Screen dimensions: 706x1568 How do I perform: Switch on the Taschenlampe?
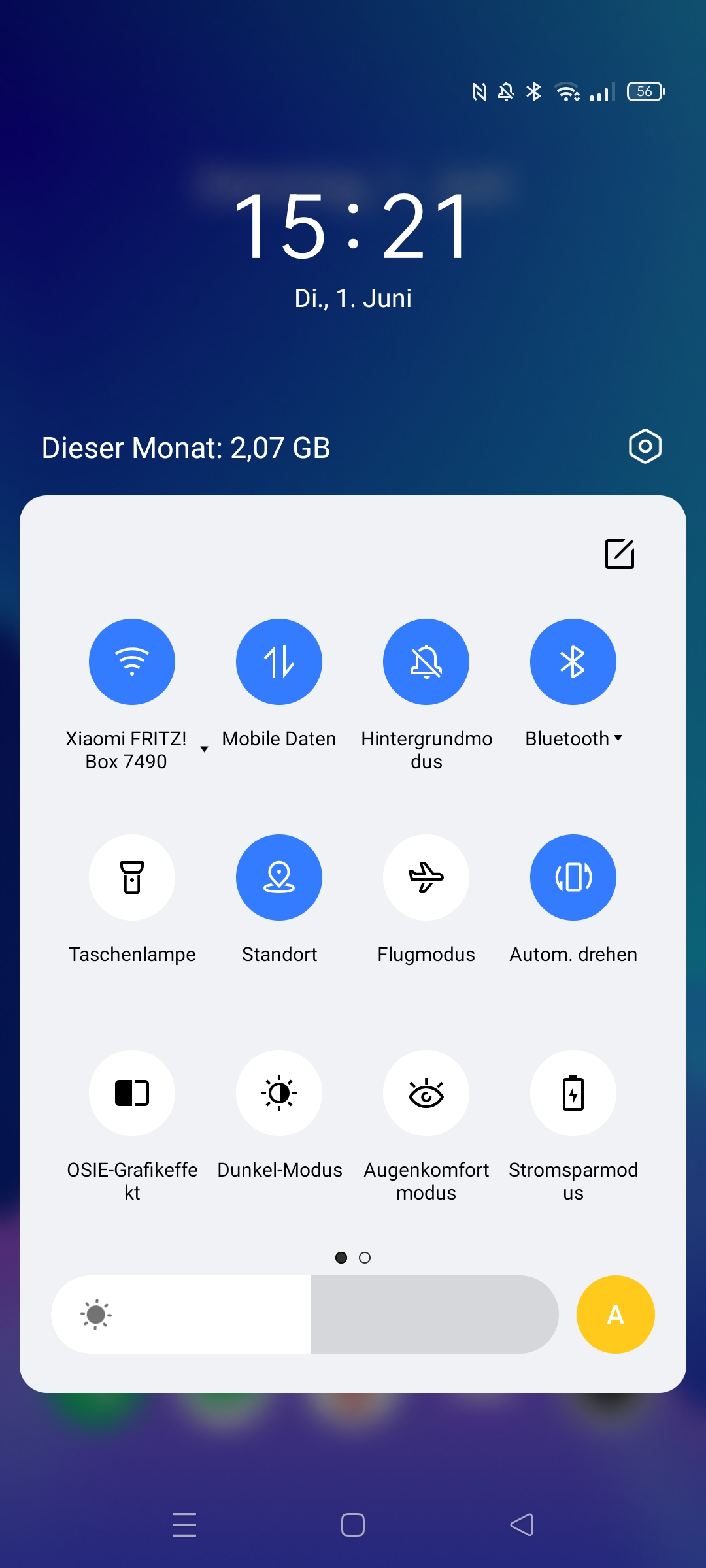[132, 877]
